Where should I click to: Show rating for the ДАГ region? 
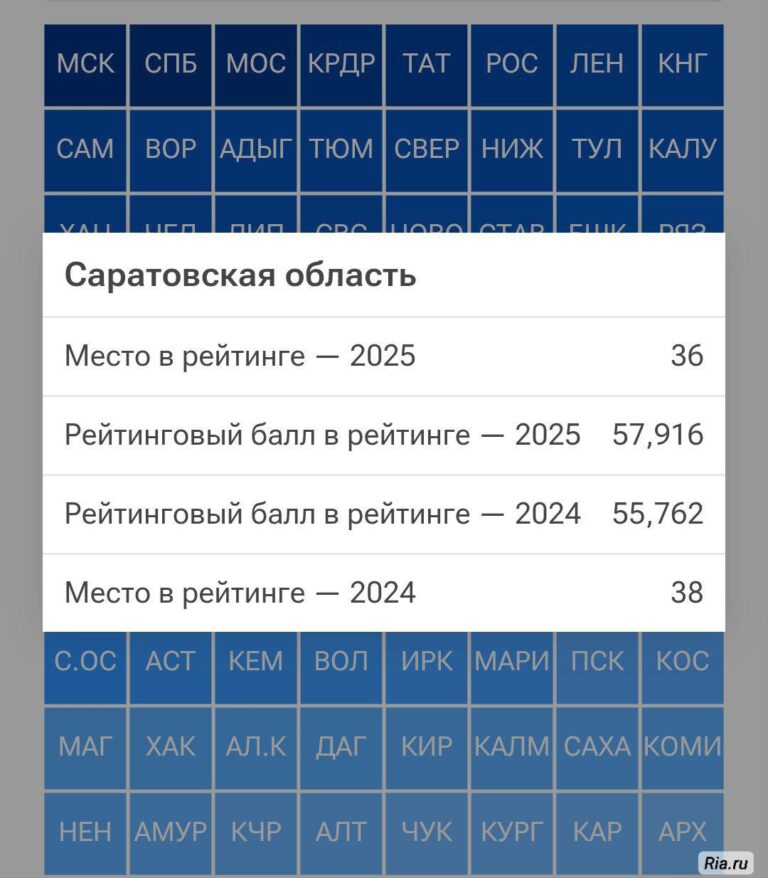tap(341, 747)
